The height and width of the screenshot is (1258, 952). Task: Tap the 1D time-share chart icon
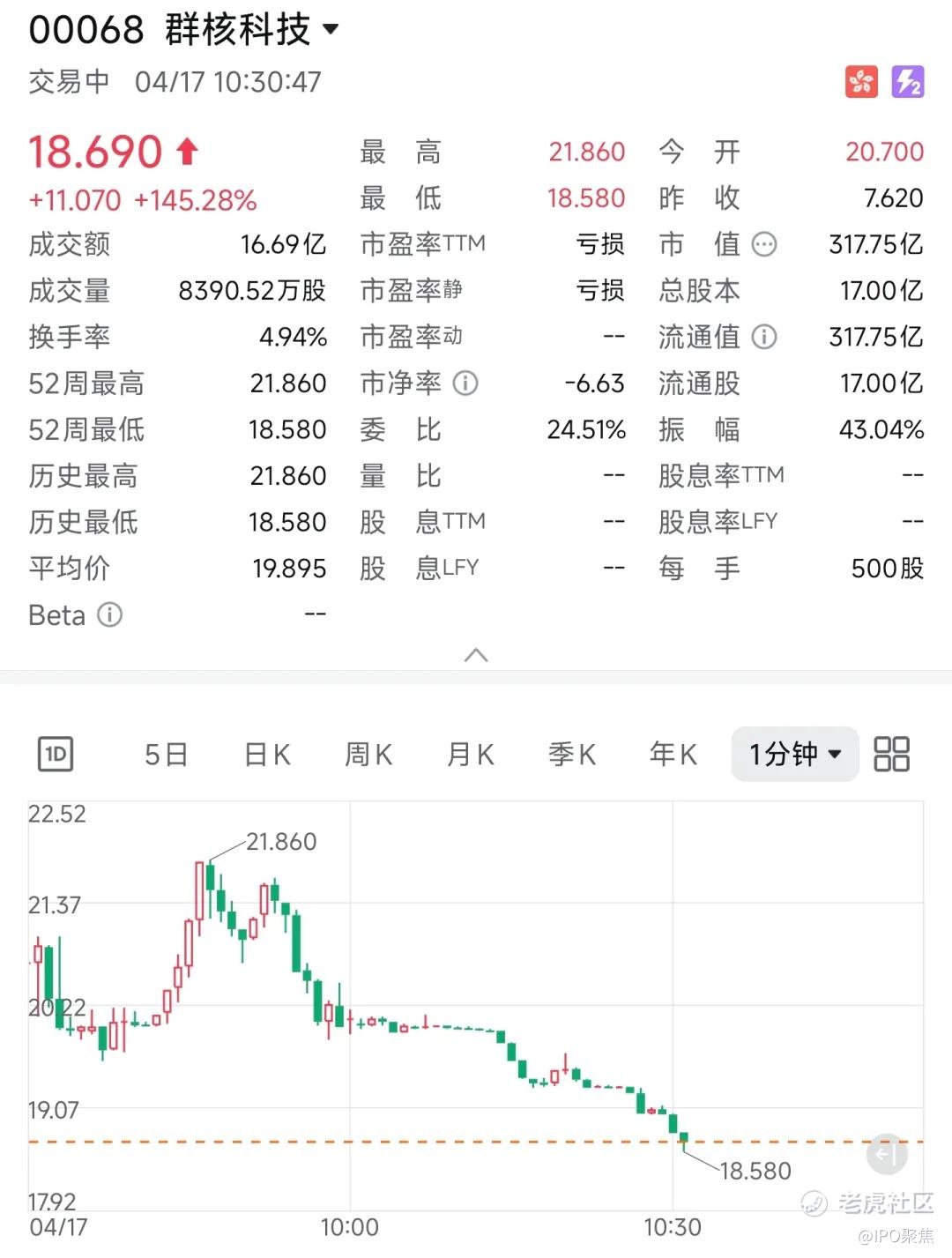tap(56, 755)
